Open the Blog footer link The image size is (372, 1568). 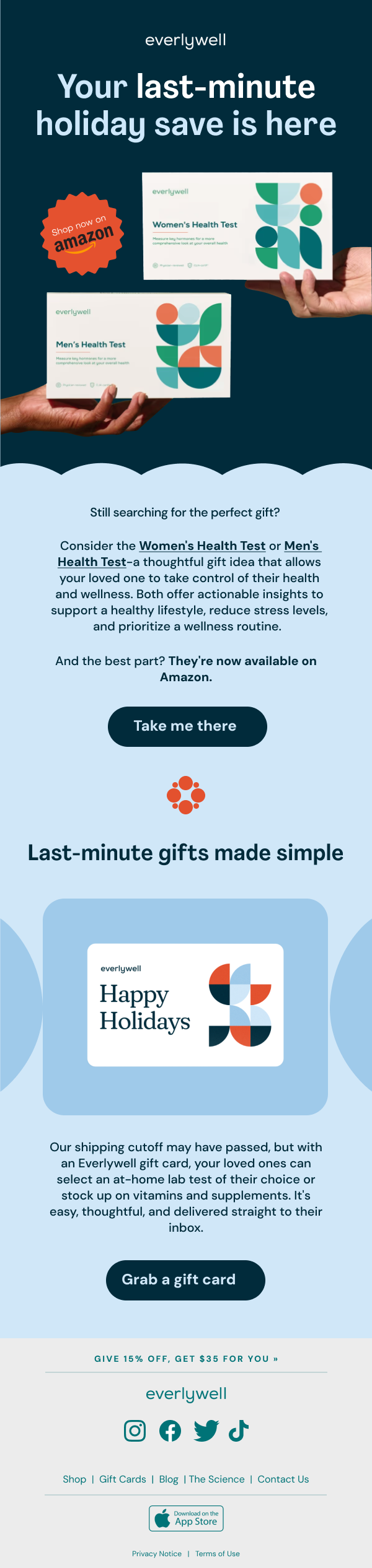(169, 1479)
